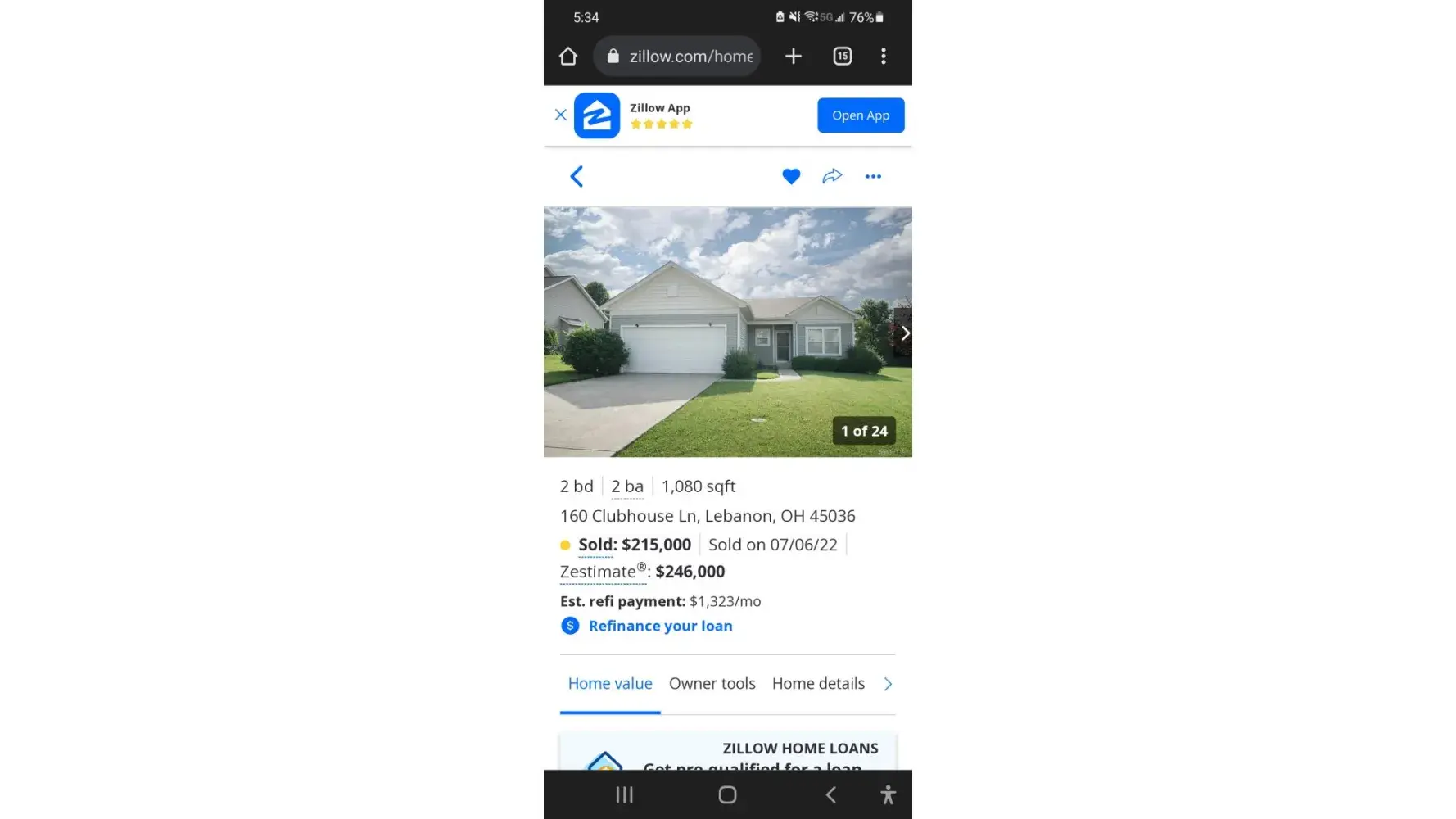Tap the Refinance your loan link
Screen dimensions: 1456x819
tap(659, 626)
